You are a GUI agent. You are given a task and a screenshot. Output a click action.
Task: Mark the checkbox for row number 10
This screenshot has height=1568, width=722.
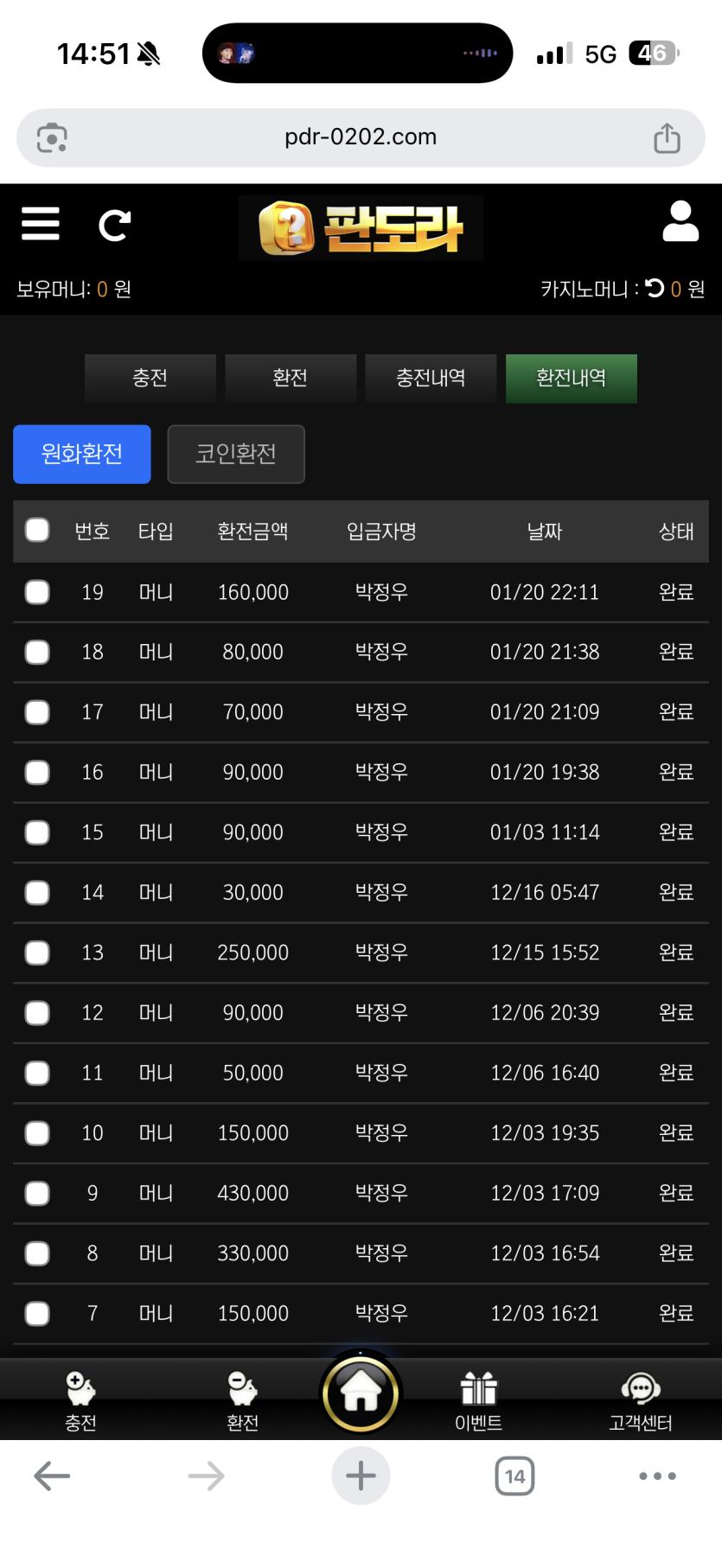37,1133
